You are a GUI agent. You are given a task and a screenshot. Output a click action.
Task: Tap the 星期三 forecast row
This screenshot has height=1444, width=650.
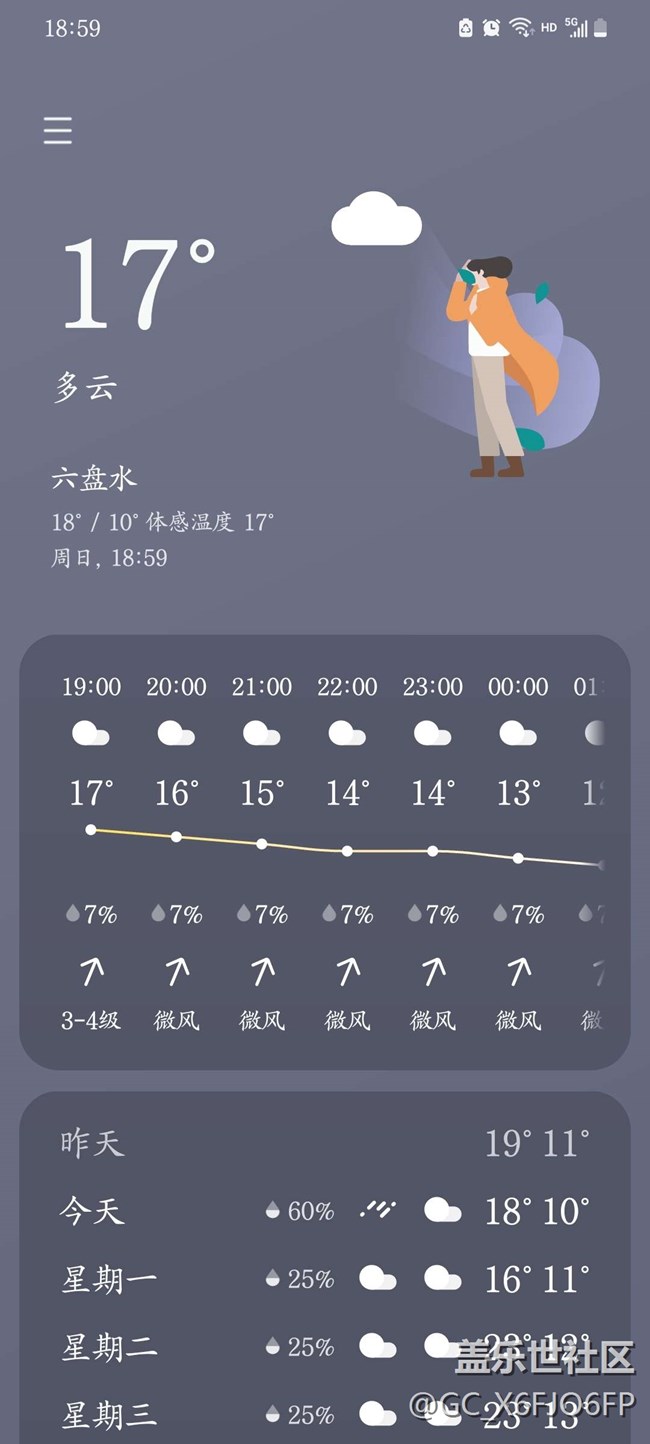pos(324,1415)
